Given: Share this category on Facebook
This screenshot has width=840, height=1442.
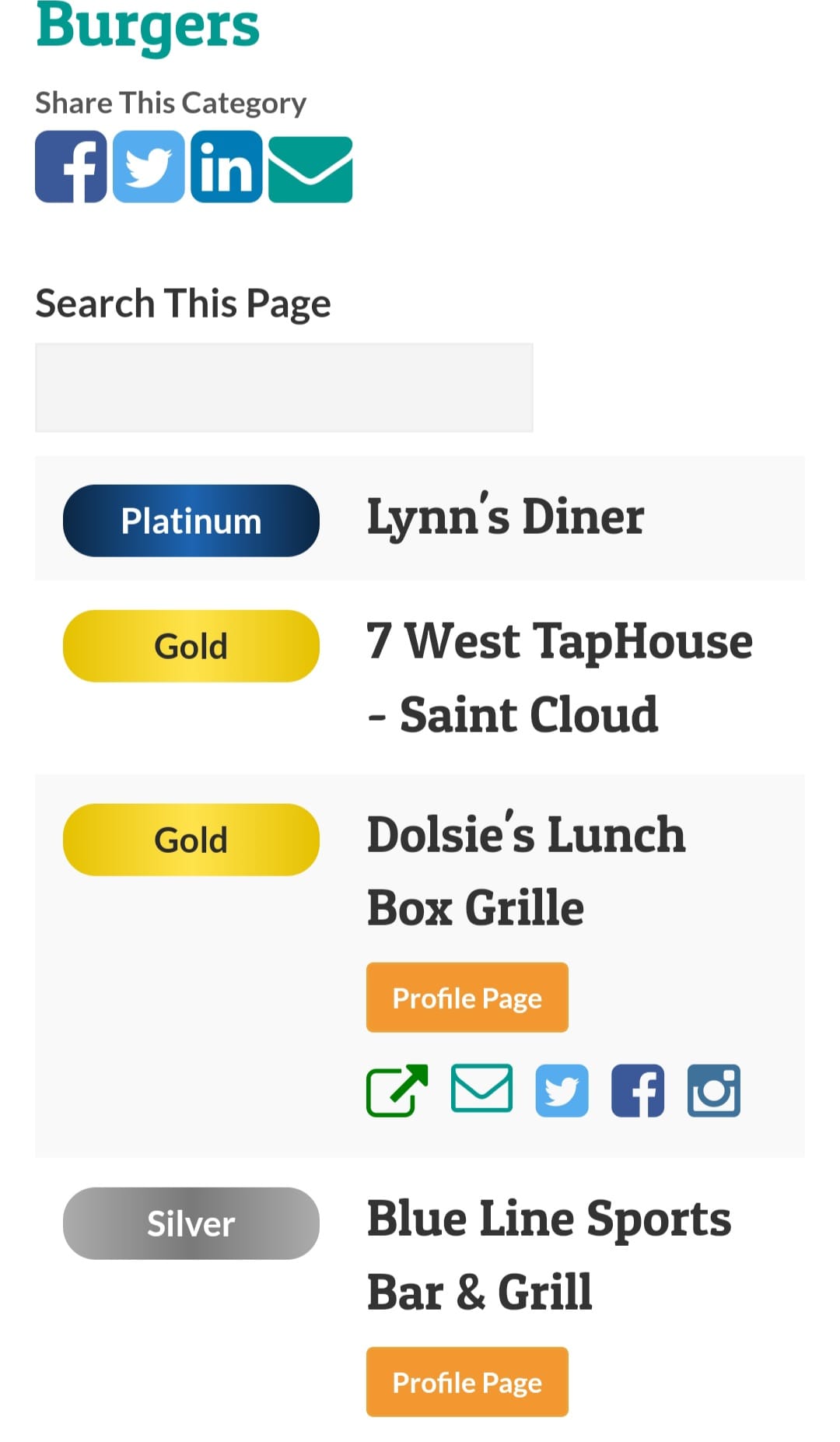Looking at the screenshot, I should (71, 167).
